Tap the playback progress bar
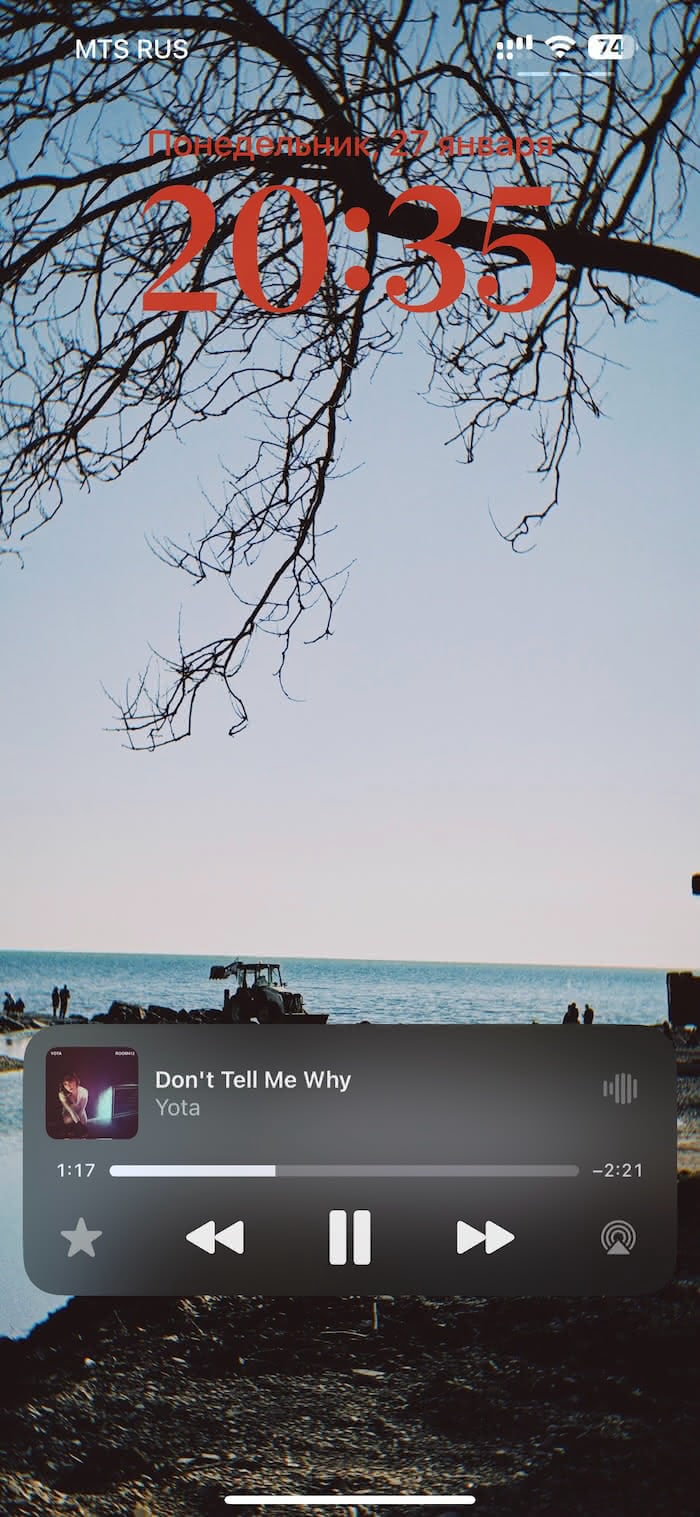700x1517 pixels. (x=344, y=1171)
